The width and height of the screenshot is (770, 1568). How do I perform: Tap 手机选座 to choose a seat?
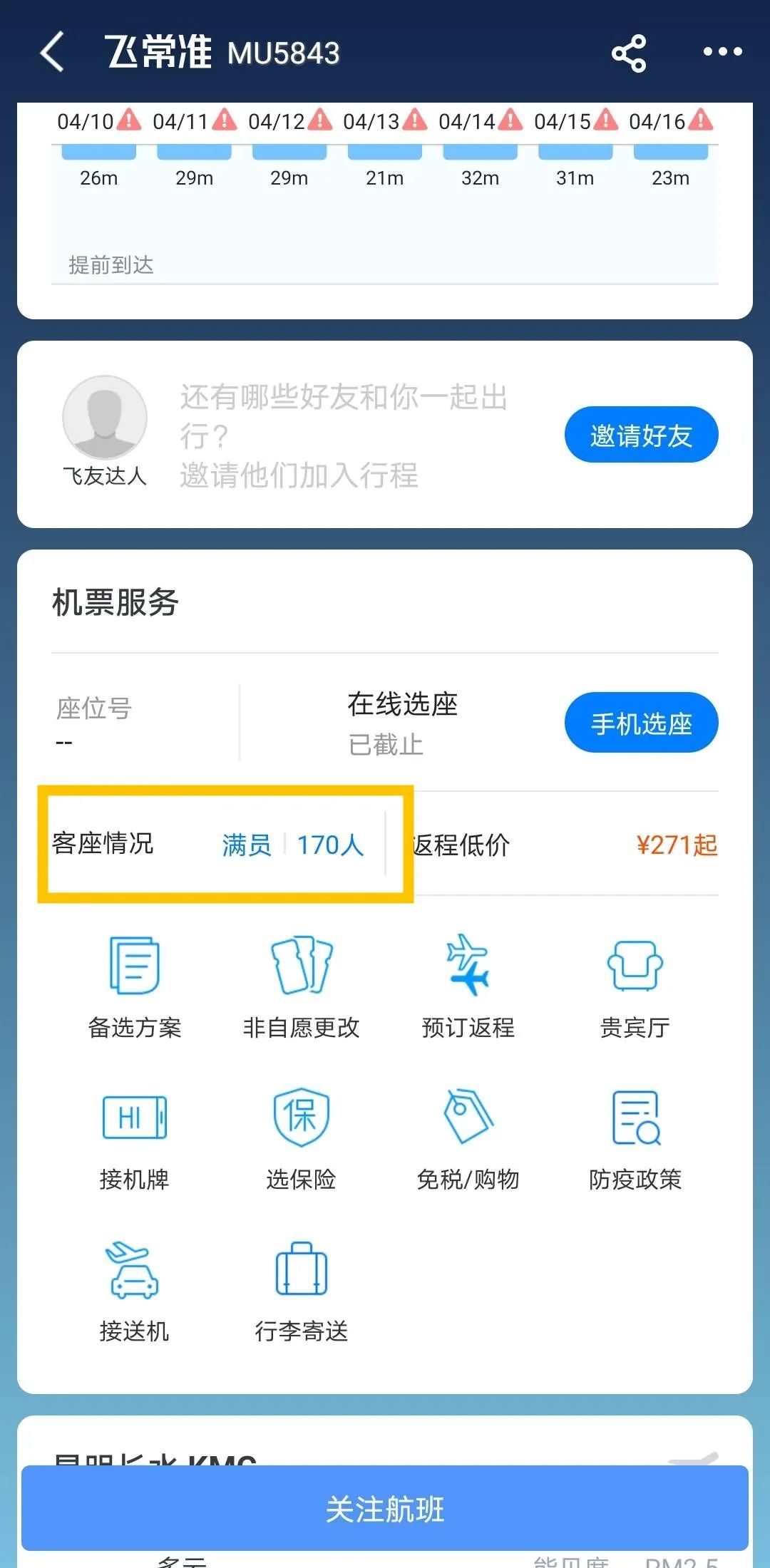click(641, 723)
